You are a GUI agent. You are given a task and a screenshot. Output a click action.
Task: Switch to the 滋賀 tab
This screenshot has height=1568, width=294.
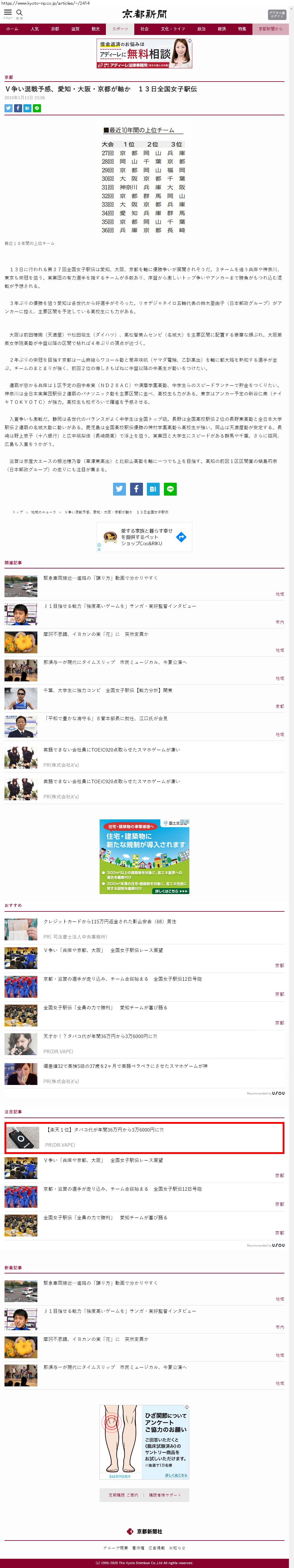[x=75, y=29]
